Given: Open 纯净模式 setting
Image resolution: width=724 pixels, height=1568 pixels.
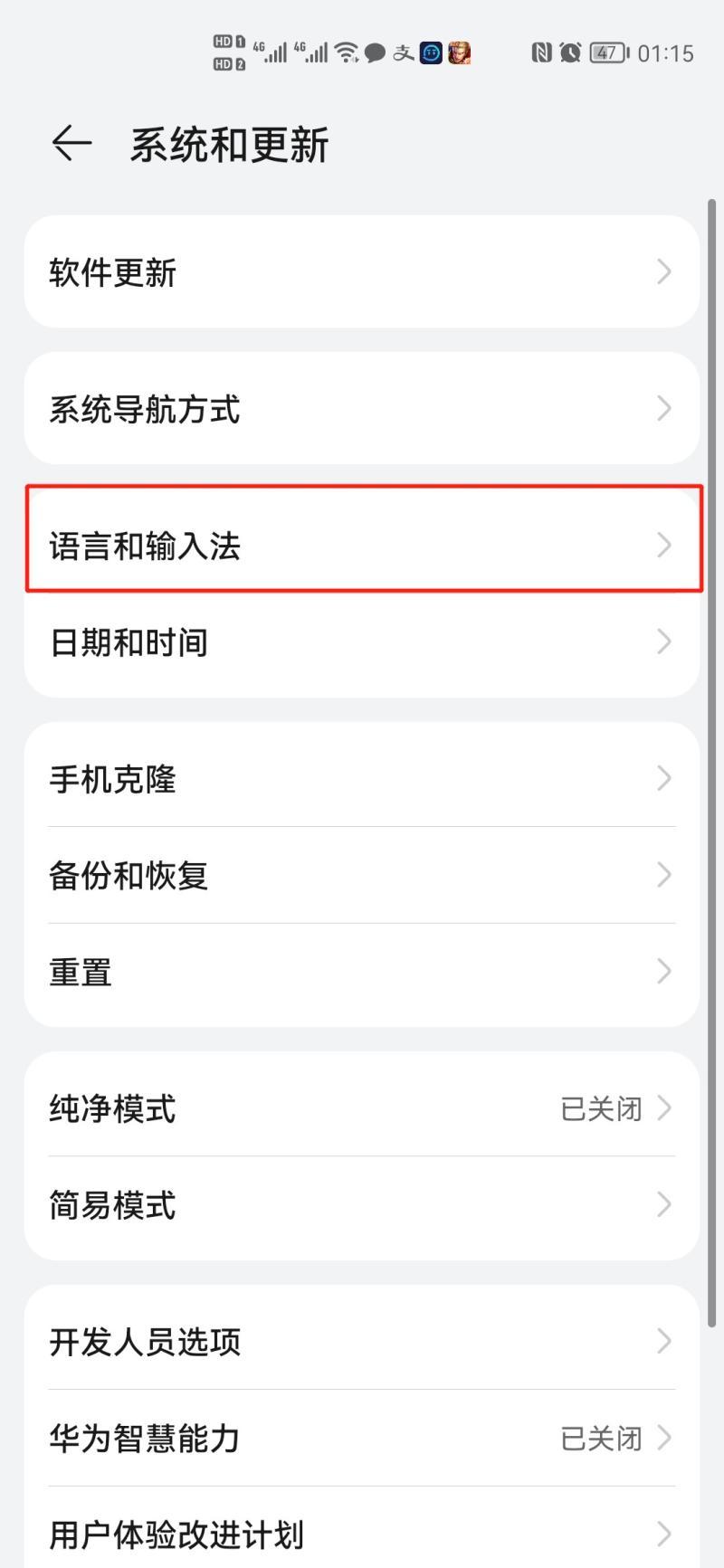Looking at the screenshot, I should 362,1108.
